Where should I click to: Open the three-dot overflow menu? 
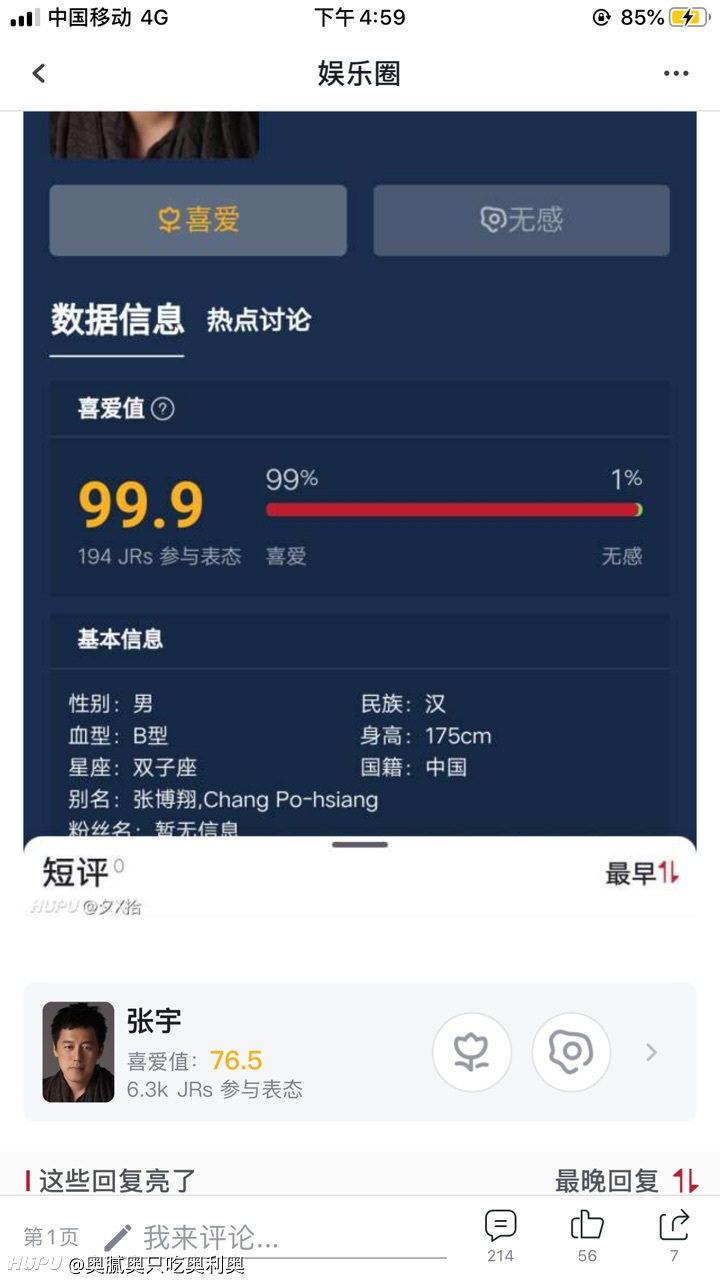[x=676, y=73]
